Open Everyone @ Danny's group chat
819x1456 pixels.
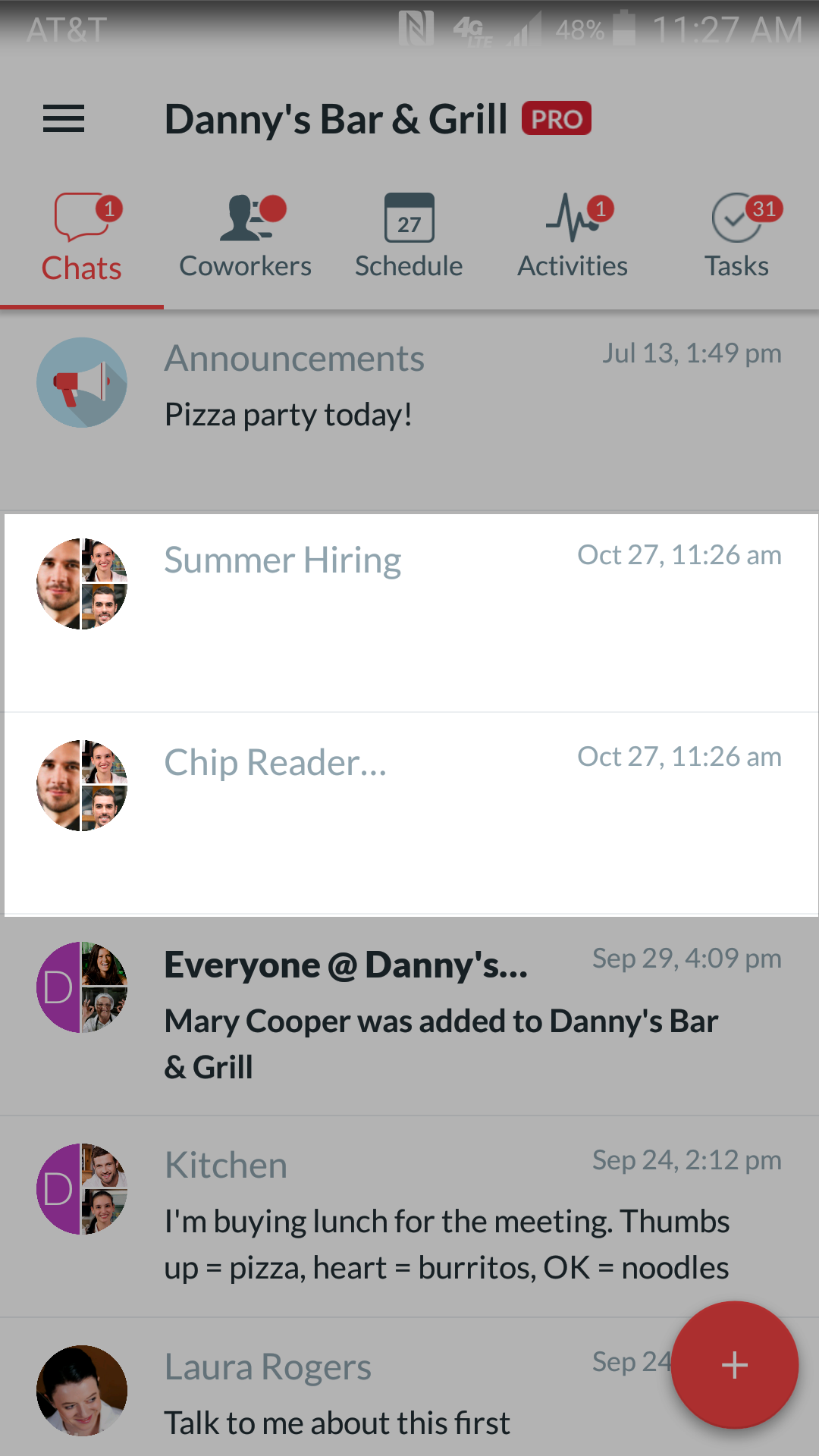tap(409, 1015)
